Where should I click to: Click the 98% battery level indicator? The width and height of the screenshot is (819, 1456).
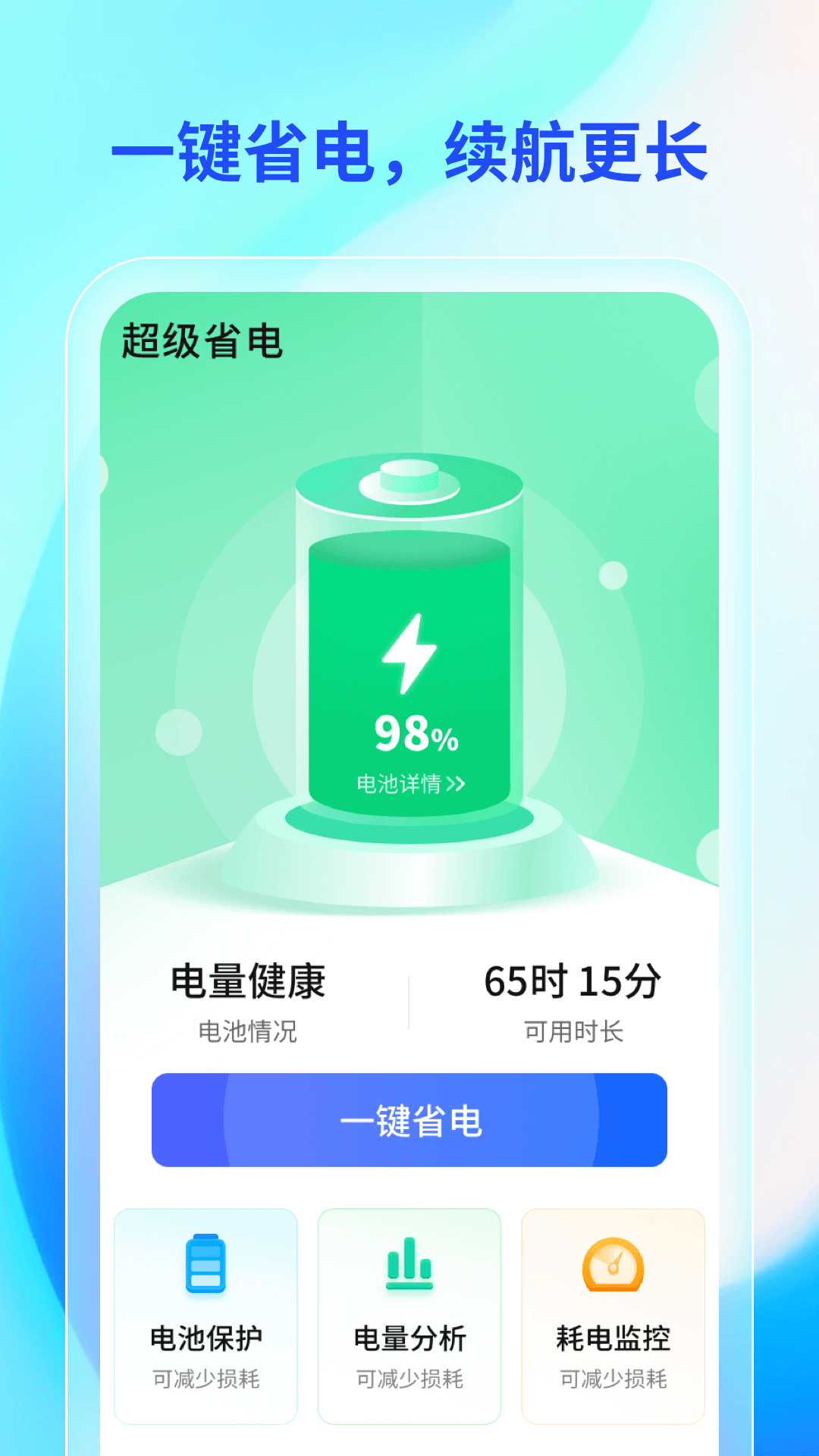413,731
